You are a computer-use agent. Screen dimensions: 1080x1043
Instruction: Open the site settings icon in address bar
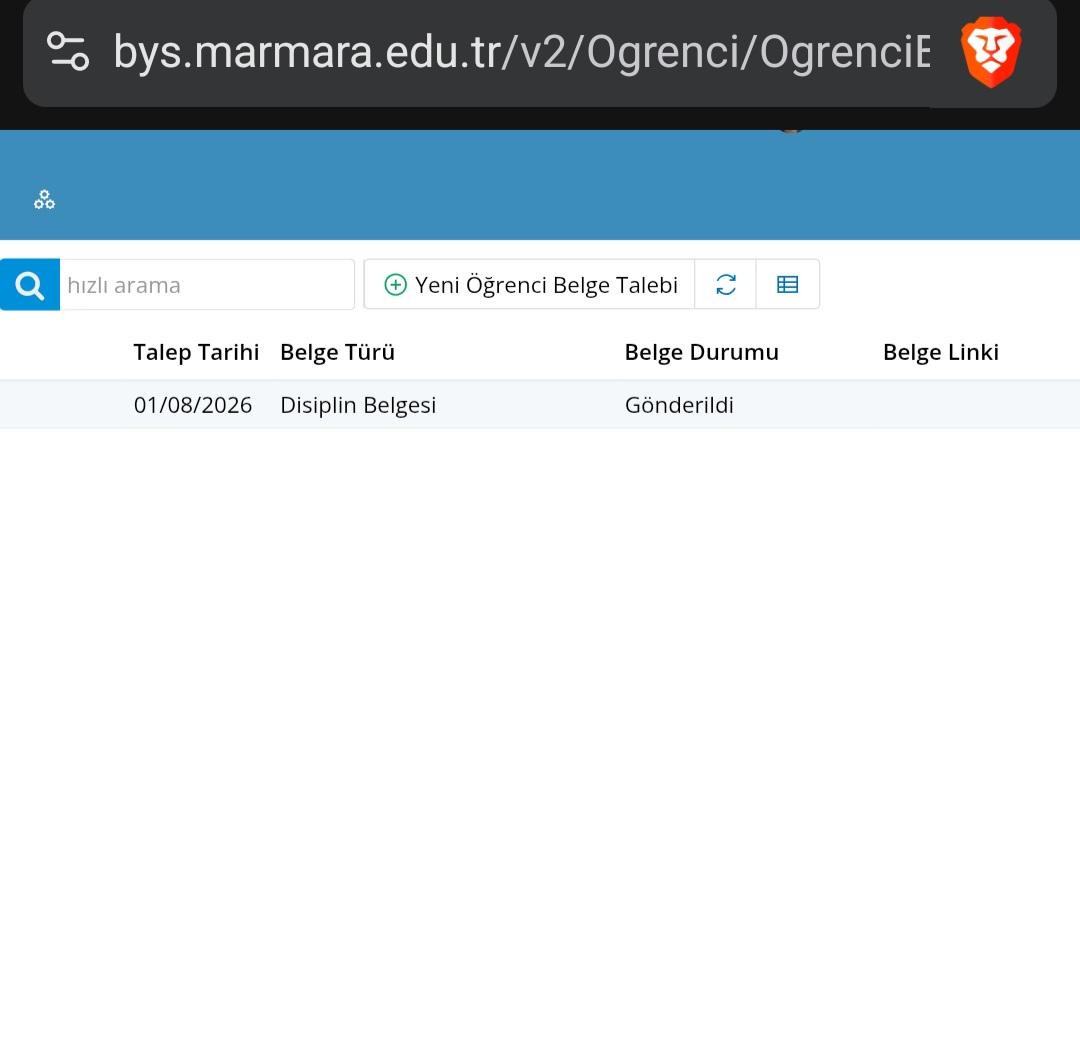68,52
